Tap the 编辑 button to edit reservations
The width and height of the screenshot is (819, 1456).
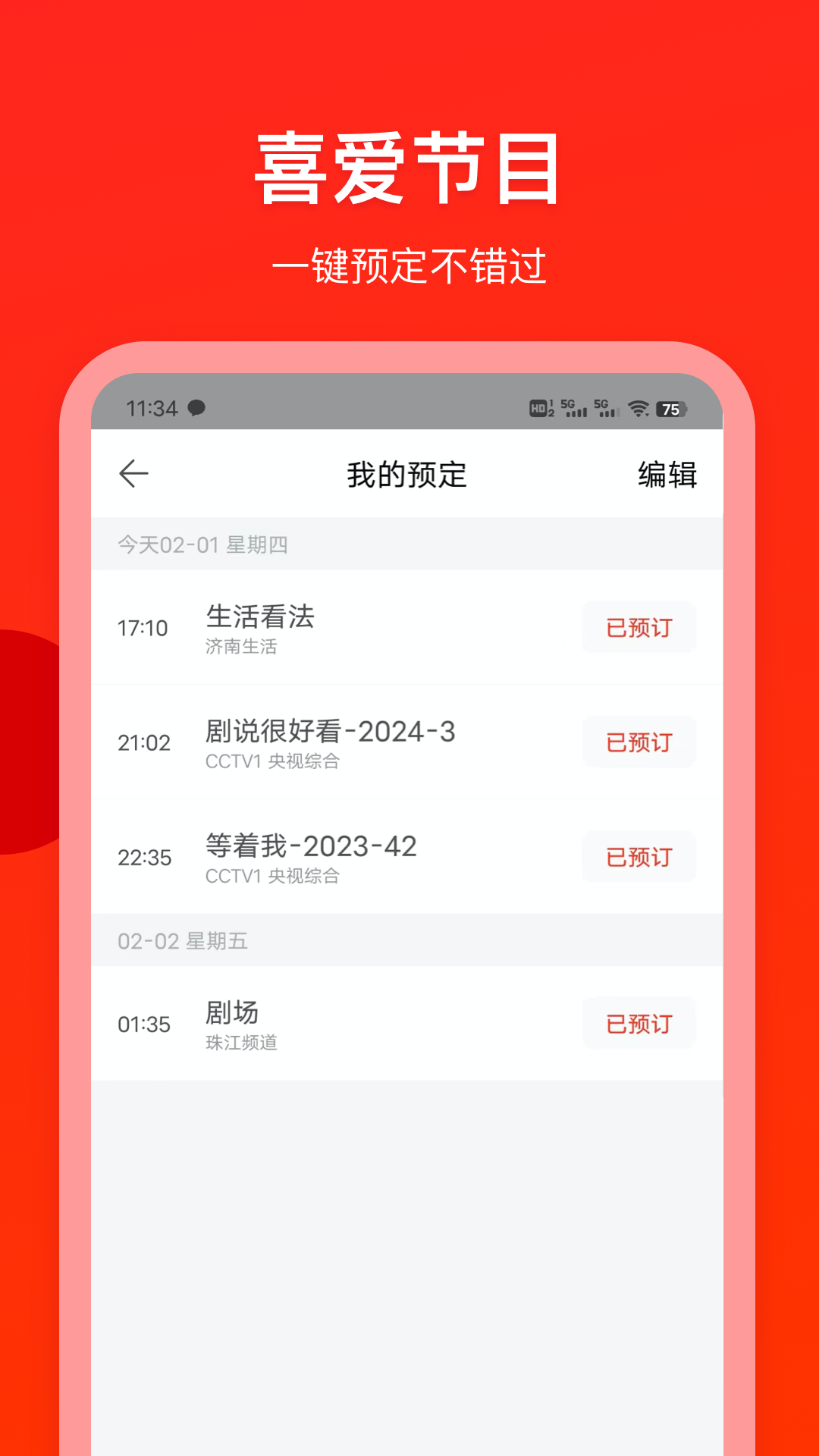(x=667, y=475)
